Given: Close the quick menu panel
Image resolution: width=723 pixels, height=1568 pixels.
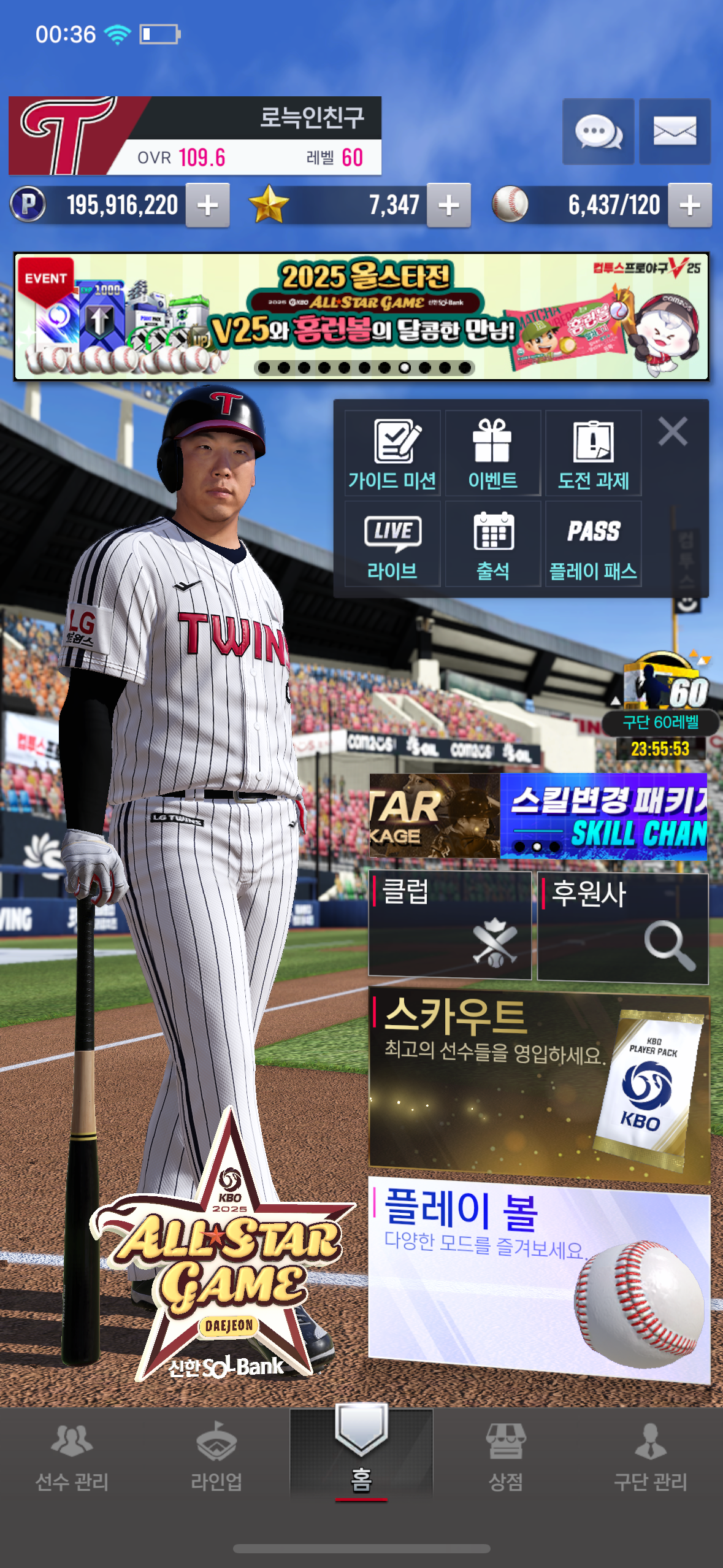Looking at the screenshot, I should coord(673,431).
